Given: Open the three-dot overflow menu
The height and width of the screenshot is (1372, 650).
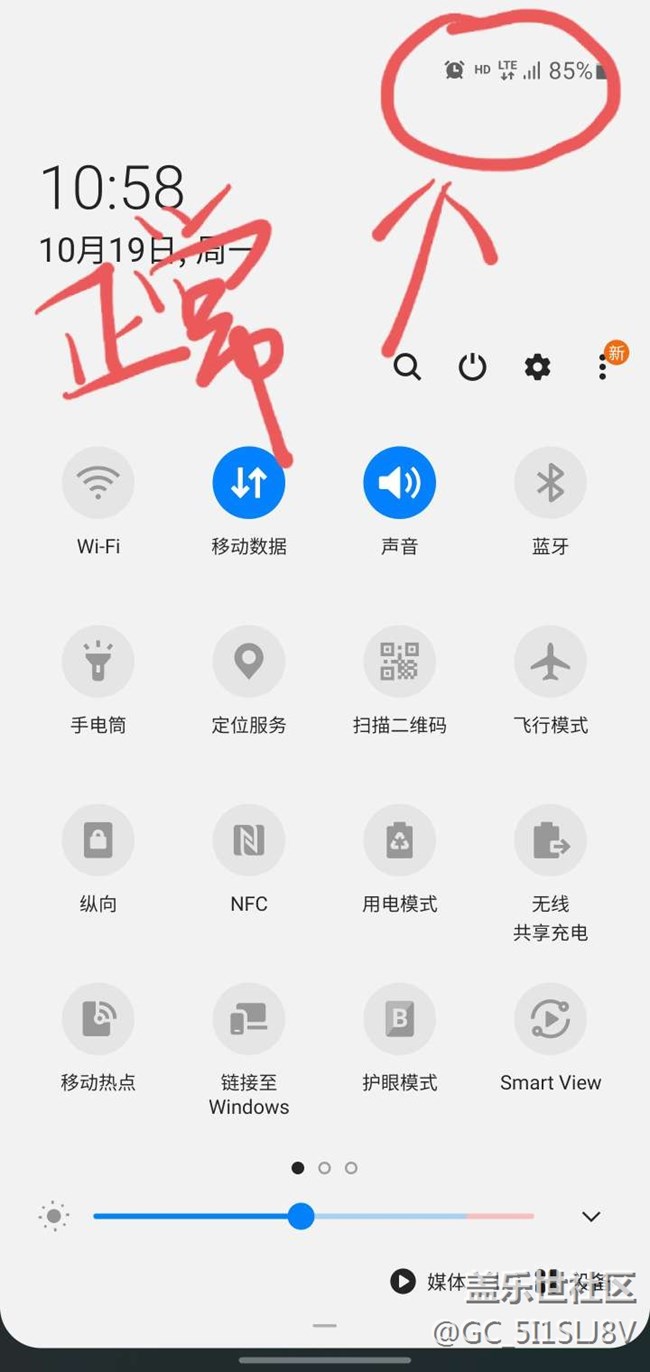Looking at the screenshot, I should 602,367.
